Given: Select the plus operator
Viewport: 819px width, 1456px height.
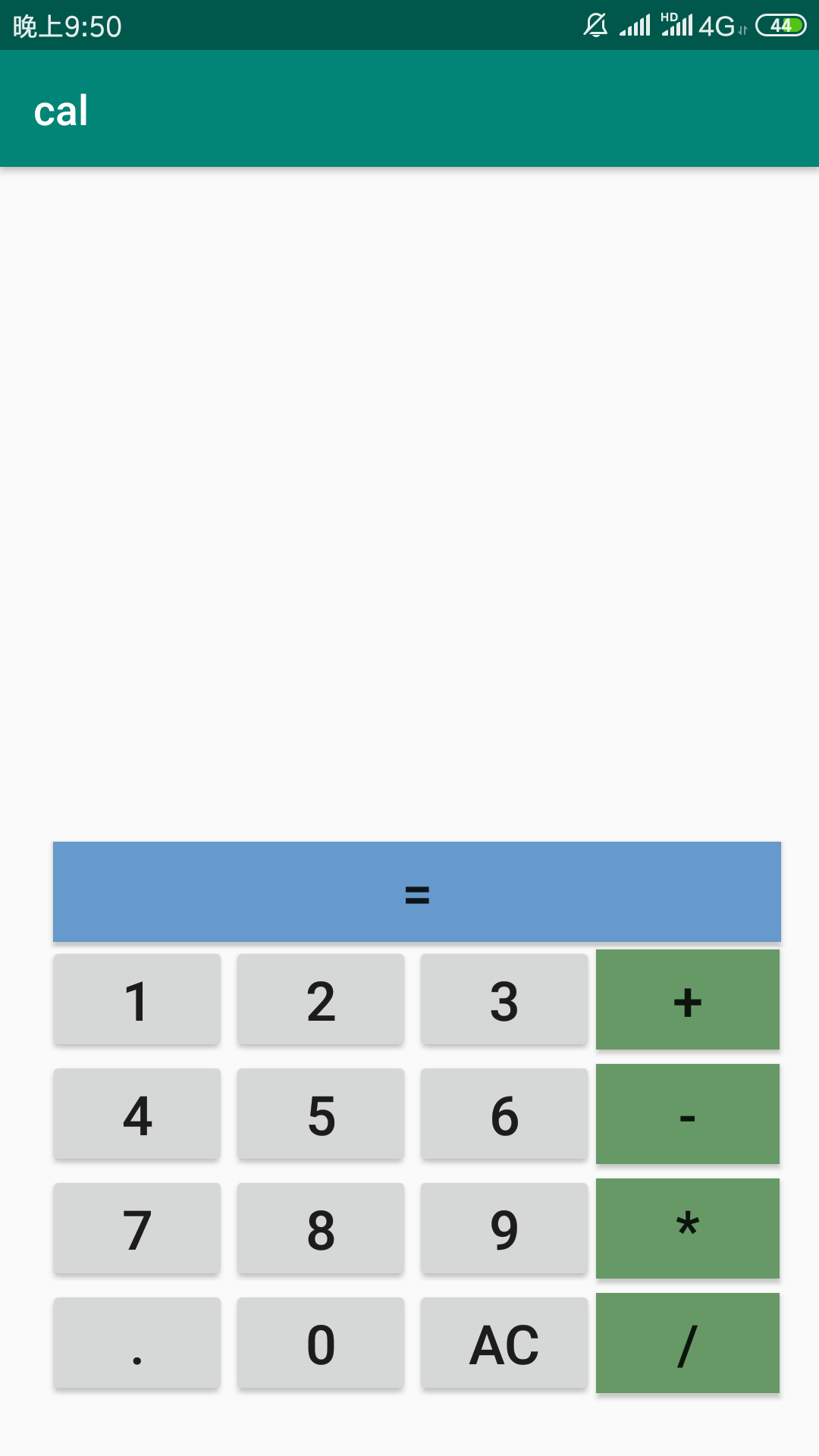Looking at the screenshot, I should [688, 999].
